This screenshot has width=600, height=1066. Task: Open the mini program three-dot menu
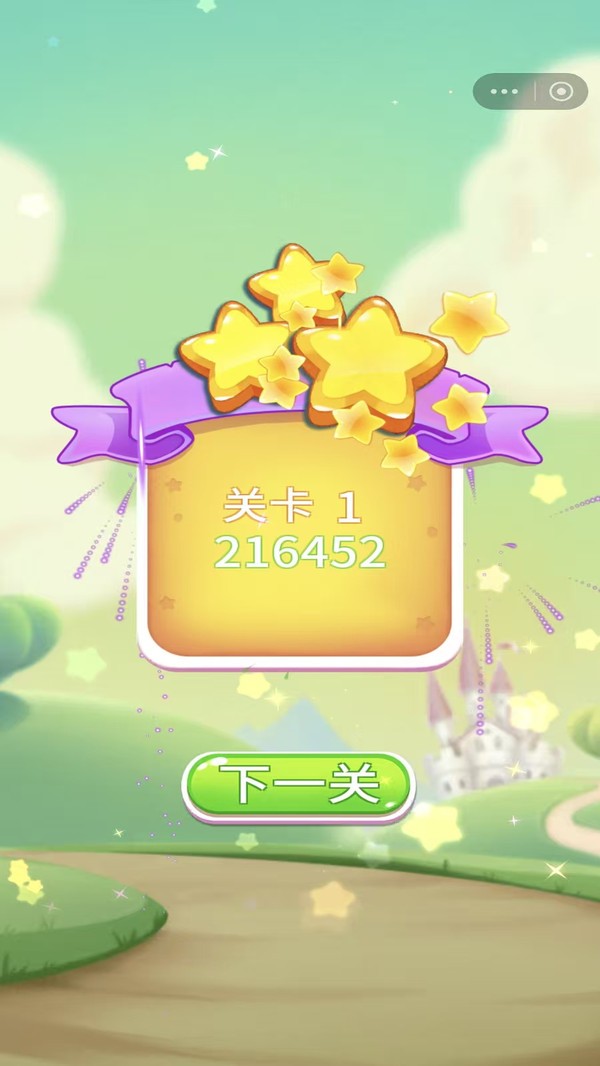click(x=504, y=92)
